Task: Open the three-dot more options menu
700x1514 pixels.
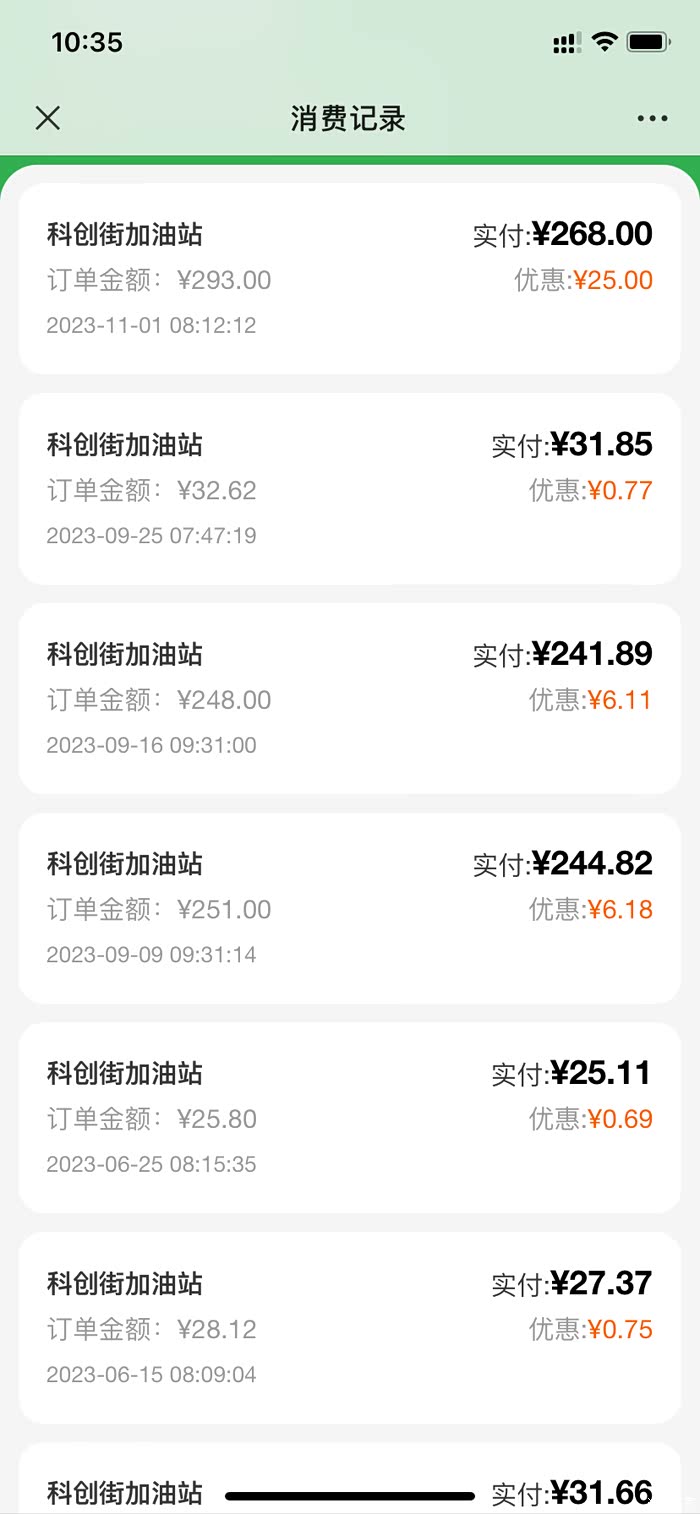Action: pos(652,118)
